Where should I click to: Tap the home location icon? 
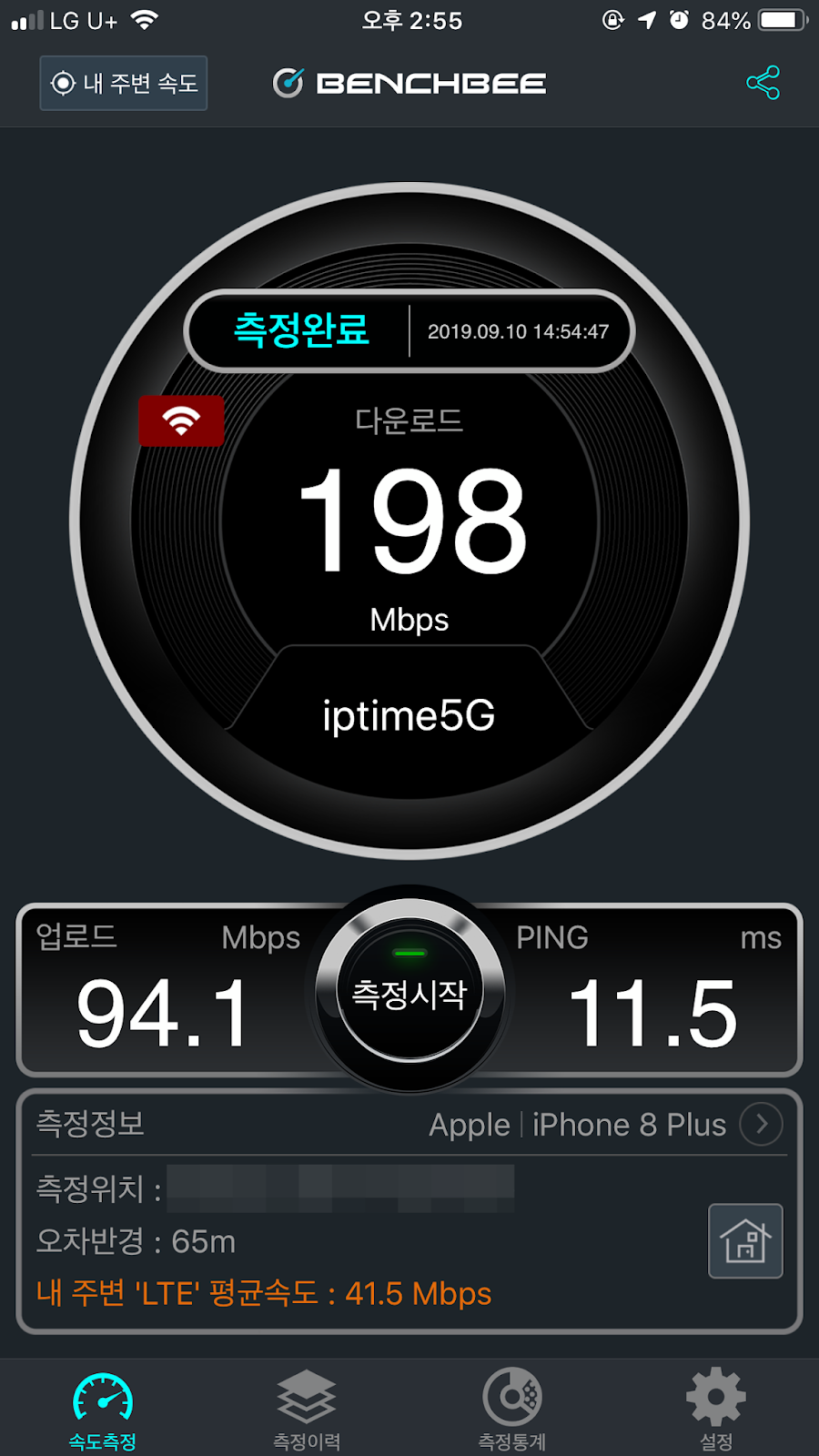click(745, 1240)
